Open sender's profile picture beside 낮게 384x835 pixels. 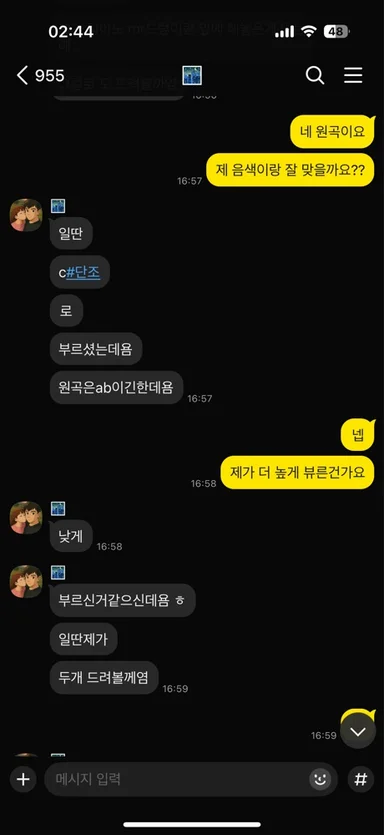click(26, 518)
